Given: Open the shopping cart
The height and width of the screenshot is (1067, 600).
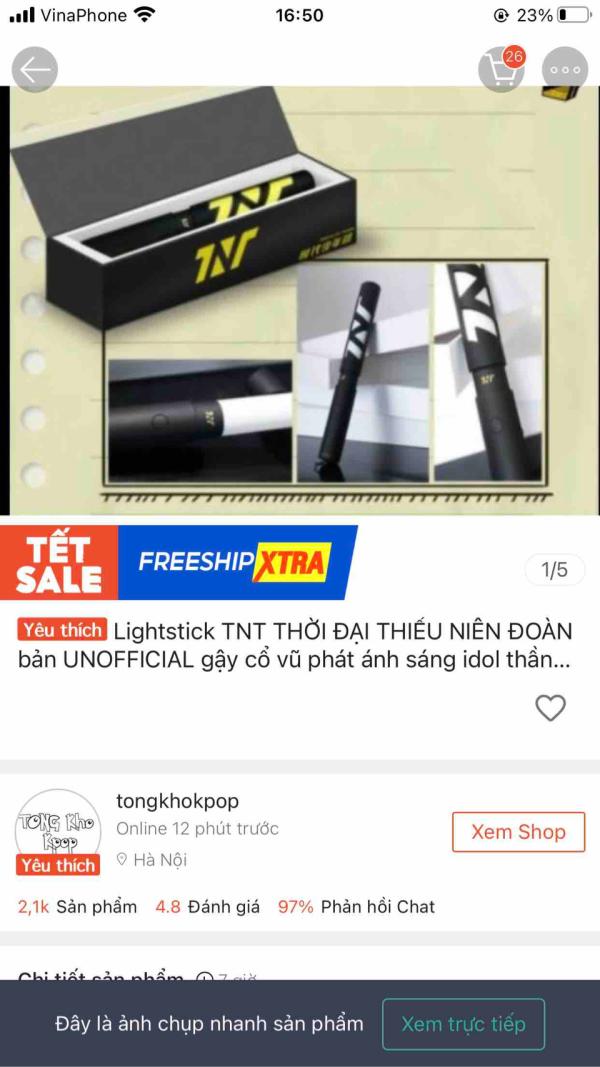Looking at the screenshot, I should [501, 69].
